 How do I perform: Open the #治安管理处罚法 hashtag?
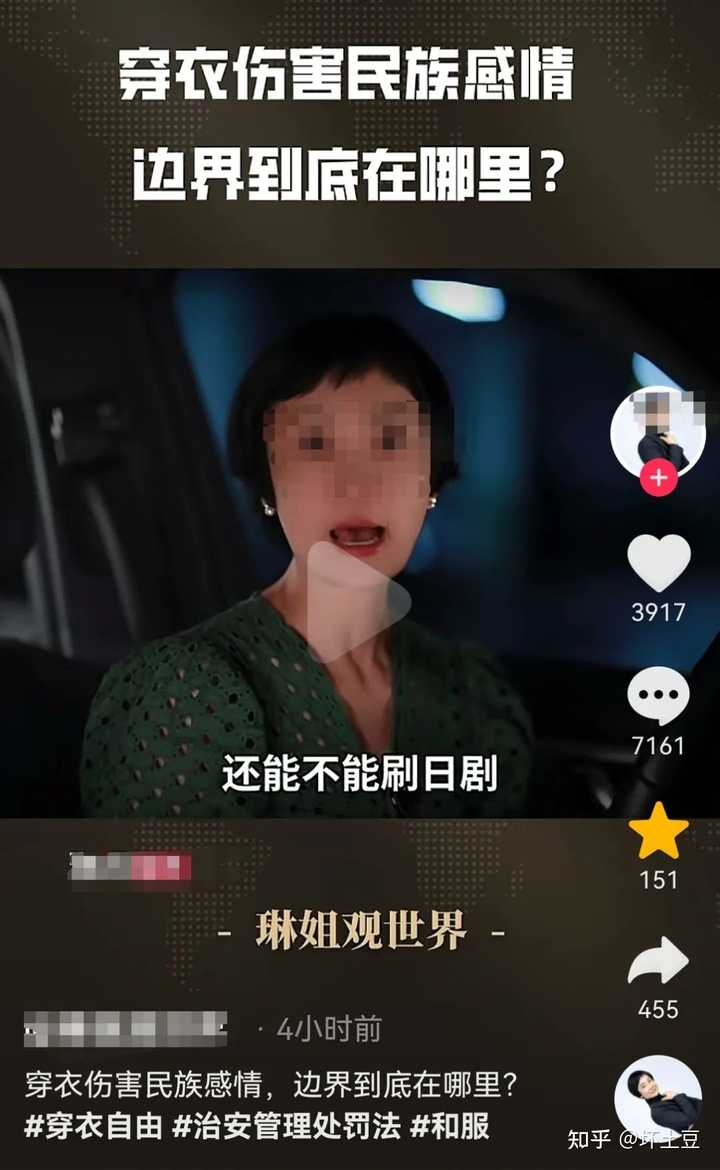287,1126
